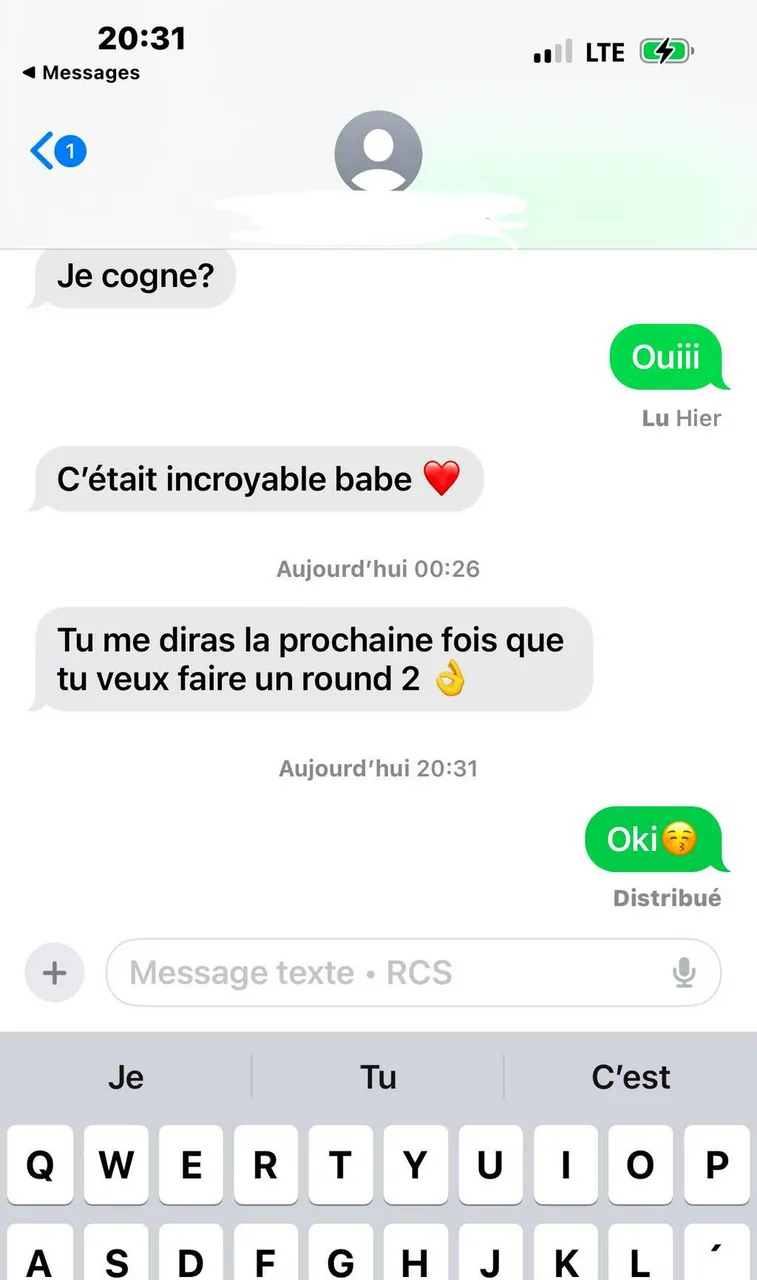Insert the suggested word "Je"

126,1077
